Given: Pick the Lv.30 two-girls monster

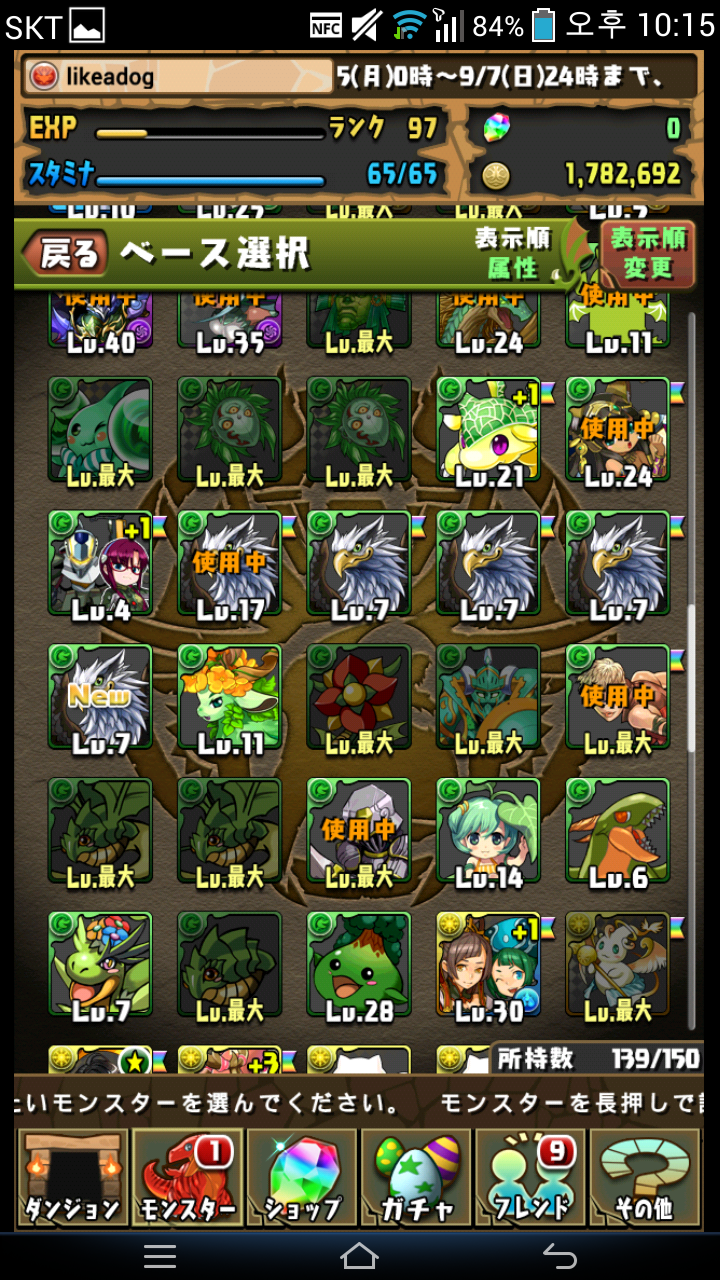Looking at the screenshot, I should (x=488, y=966).
